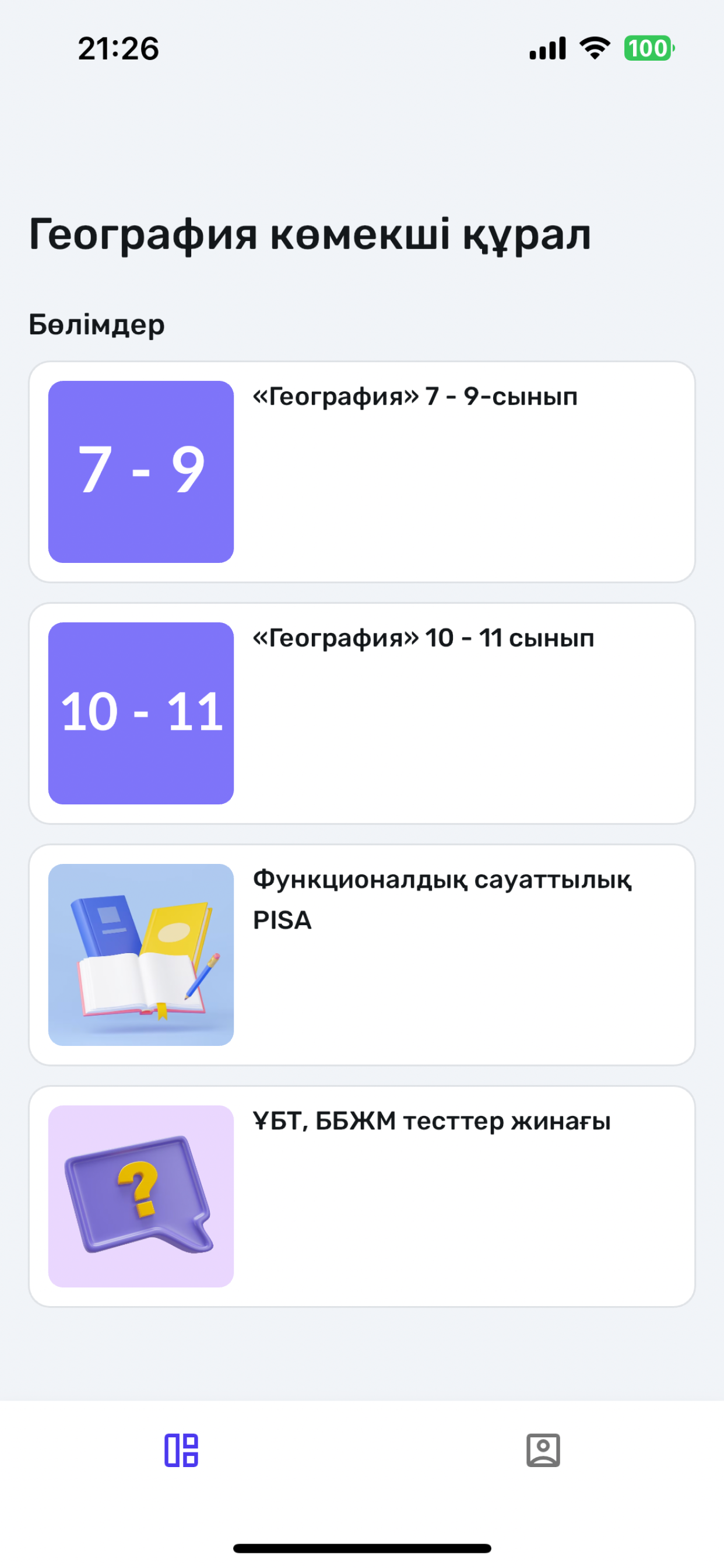724x1568 pixels.
Task: Tap the clock showing 21:26
Action: point(119,50)
